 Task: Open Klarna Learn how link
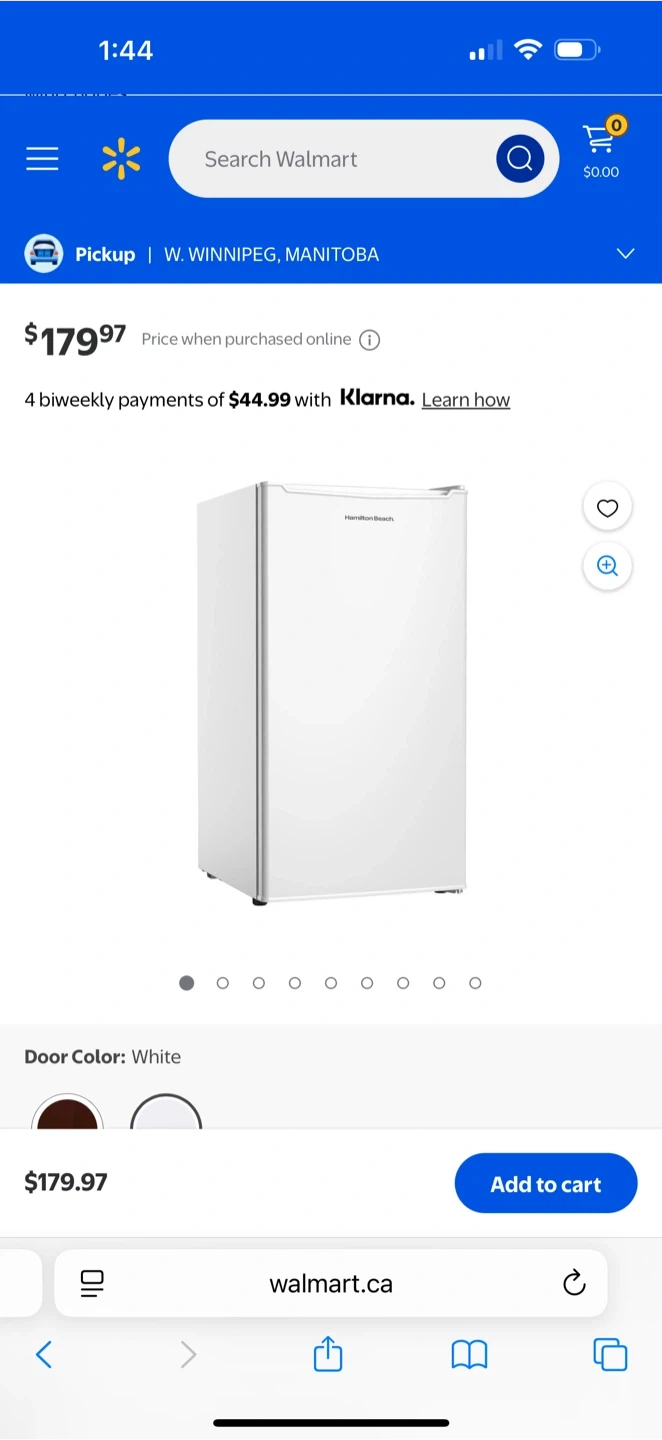point(465,400)
